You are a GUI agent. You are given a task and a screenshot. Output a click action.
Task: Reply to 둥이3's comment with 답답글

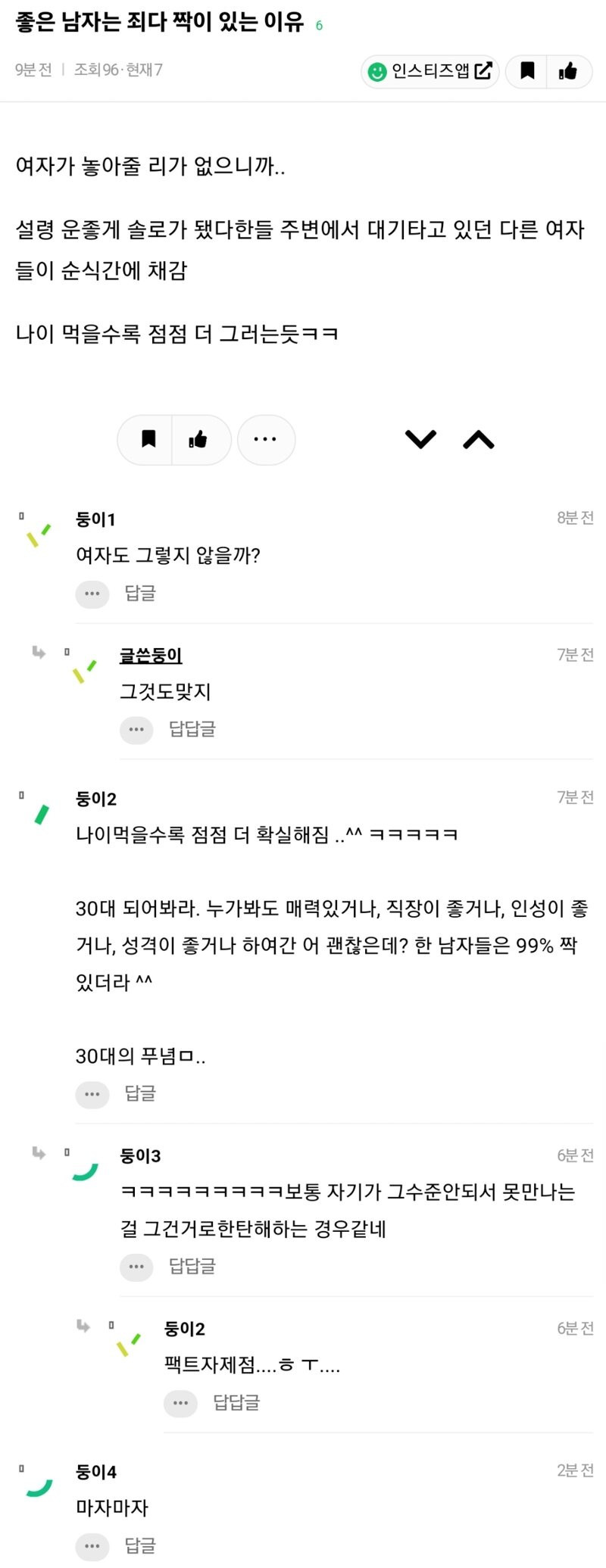pyautogui.click(x=192, y=1266)
